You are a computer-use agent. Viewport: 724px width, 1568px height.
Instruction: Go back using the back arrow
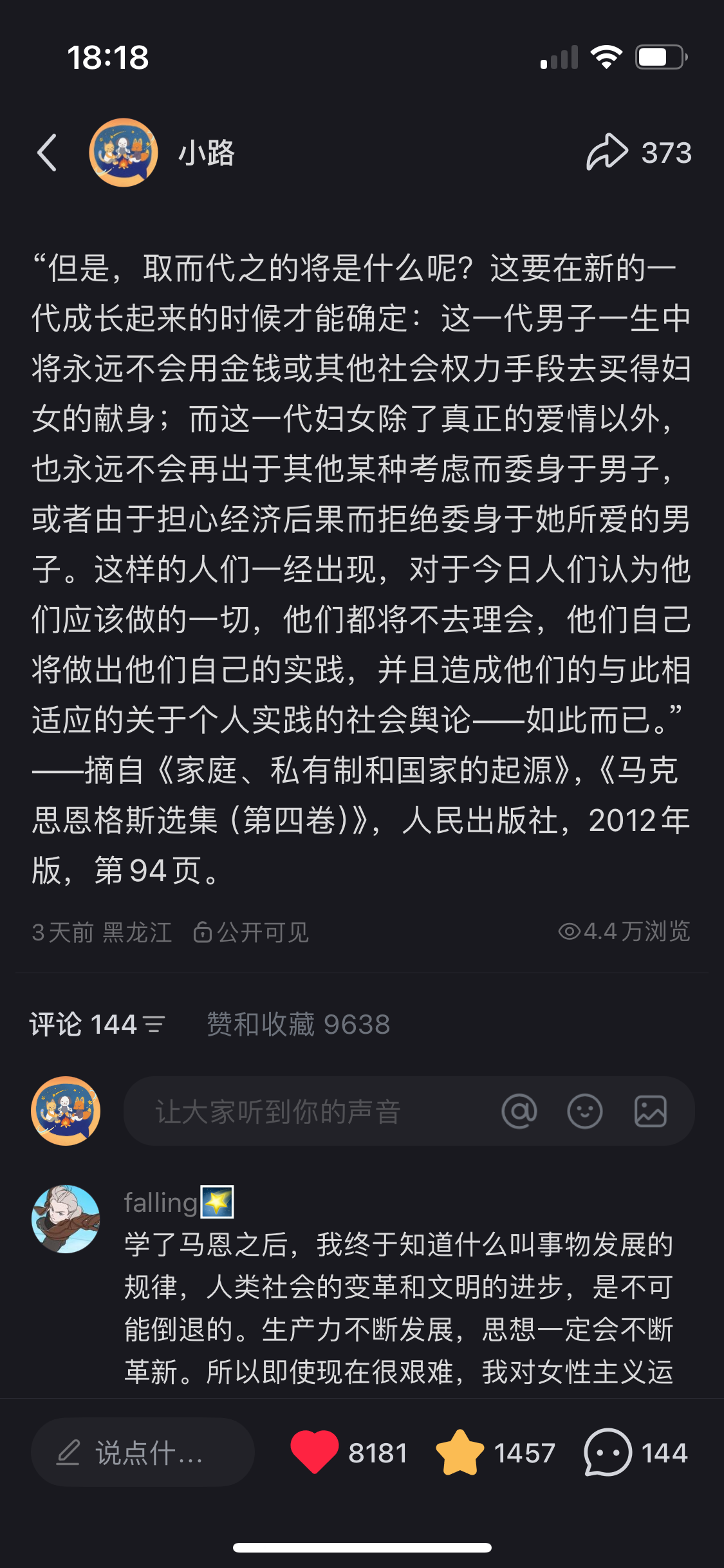(x=47, y=153)
